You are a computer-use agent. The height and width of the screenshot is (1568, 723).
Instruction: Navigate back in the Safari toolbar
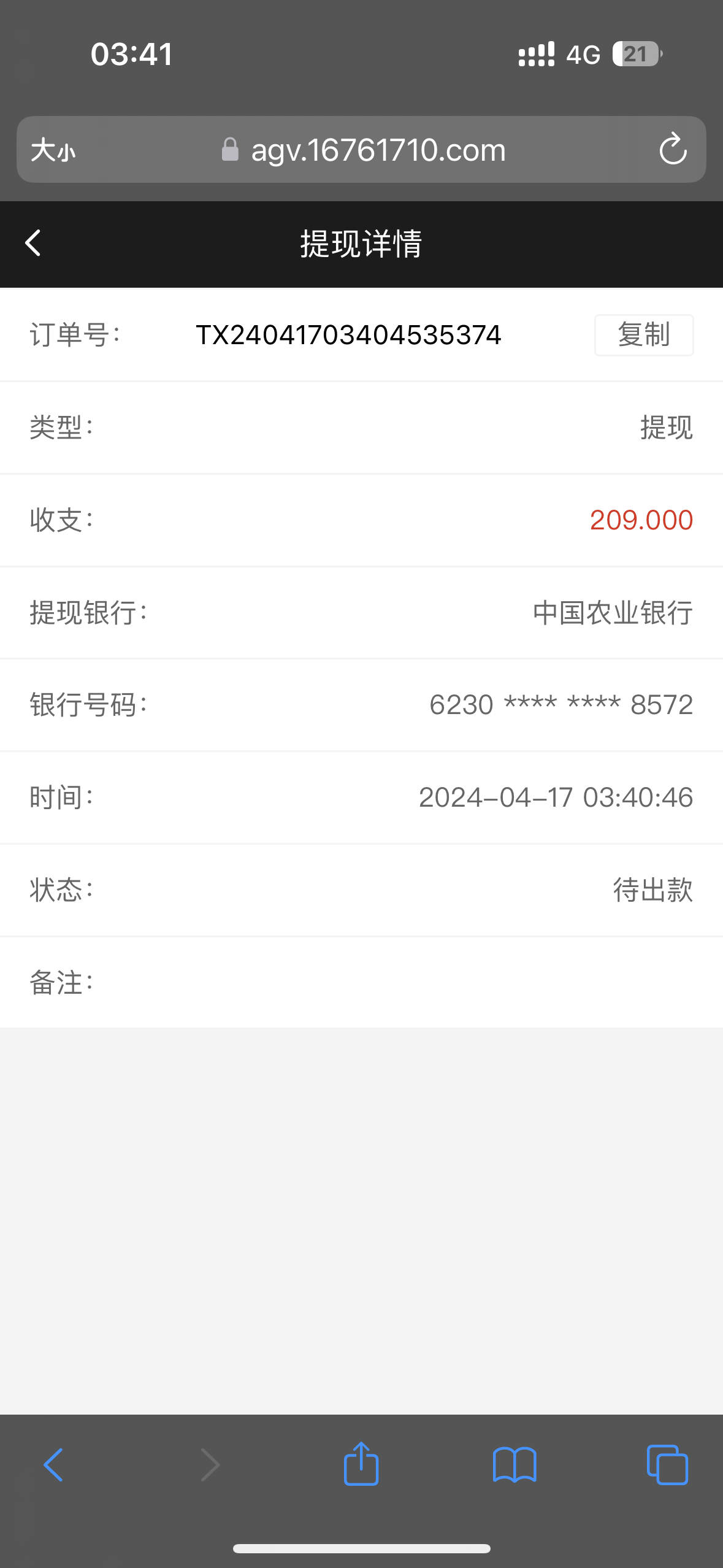[x=53, y=1465]
